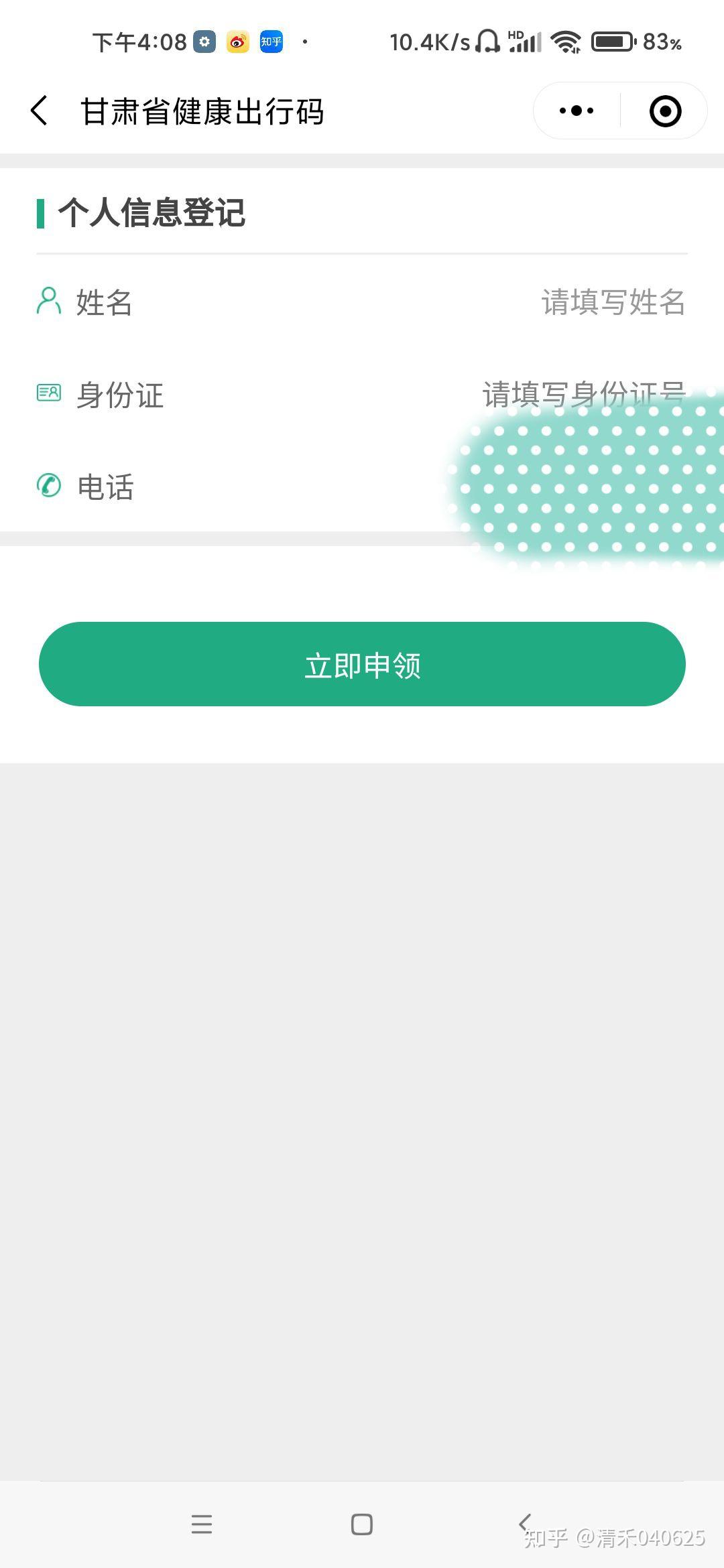
Task: Select the ID card icon next to 身份证
Action: [48, 395]
